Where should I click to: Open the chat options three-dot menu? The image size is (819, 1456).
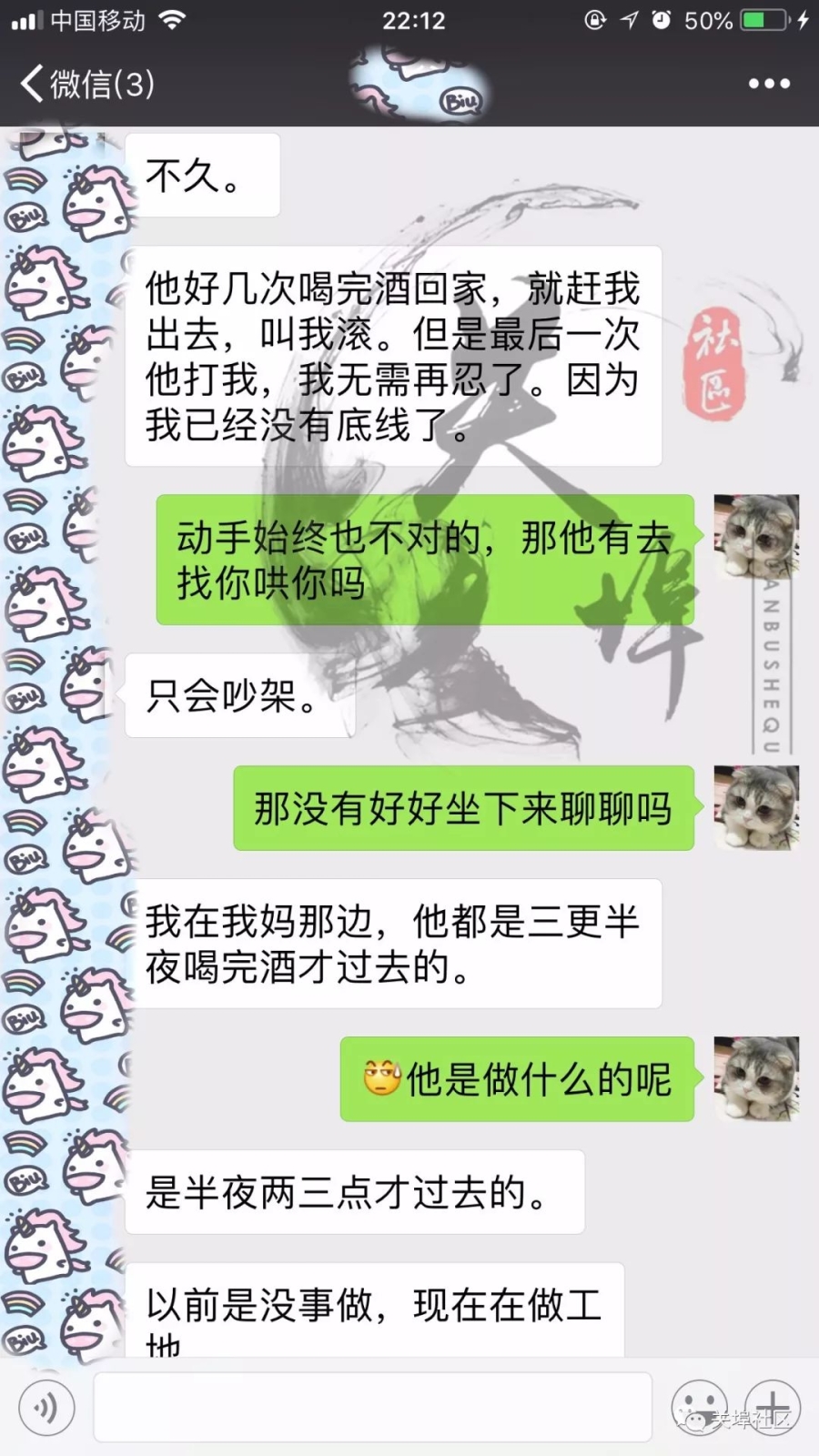(769, 84)
